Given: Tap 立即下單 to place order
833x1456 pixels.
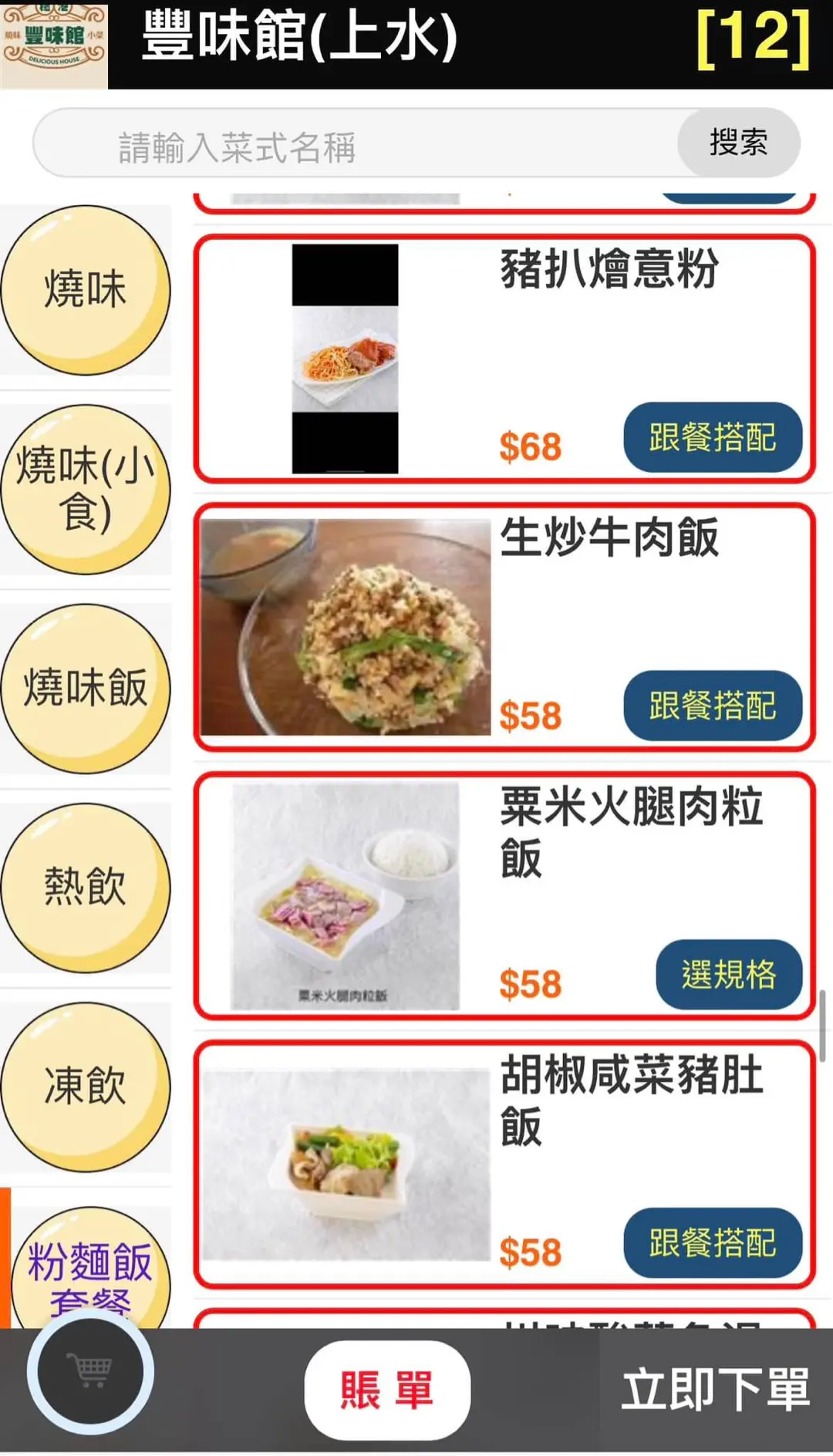Looking at the screenshot, I should (716, 1390).
